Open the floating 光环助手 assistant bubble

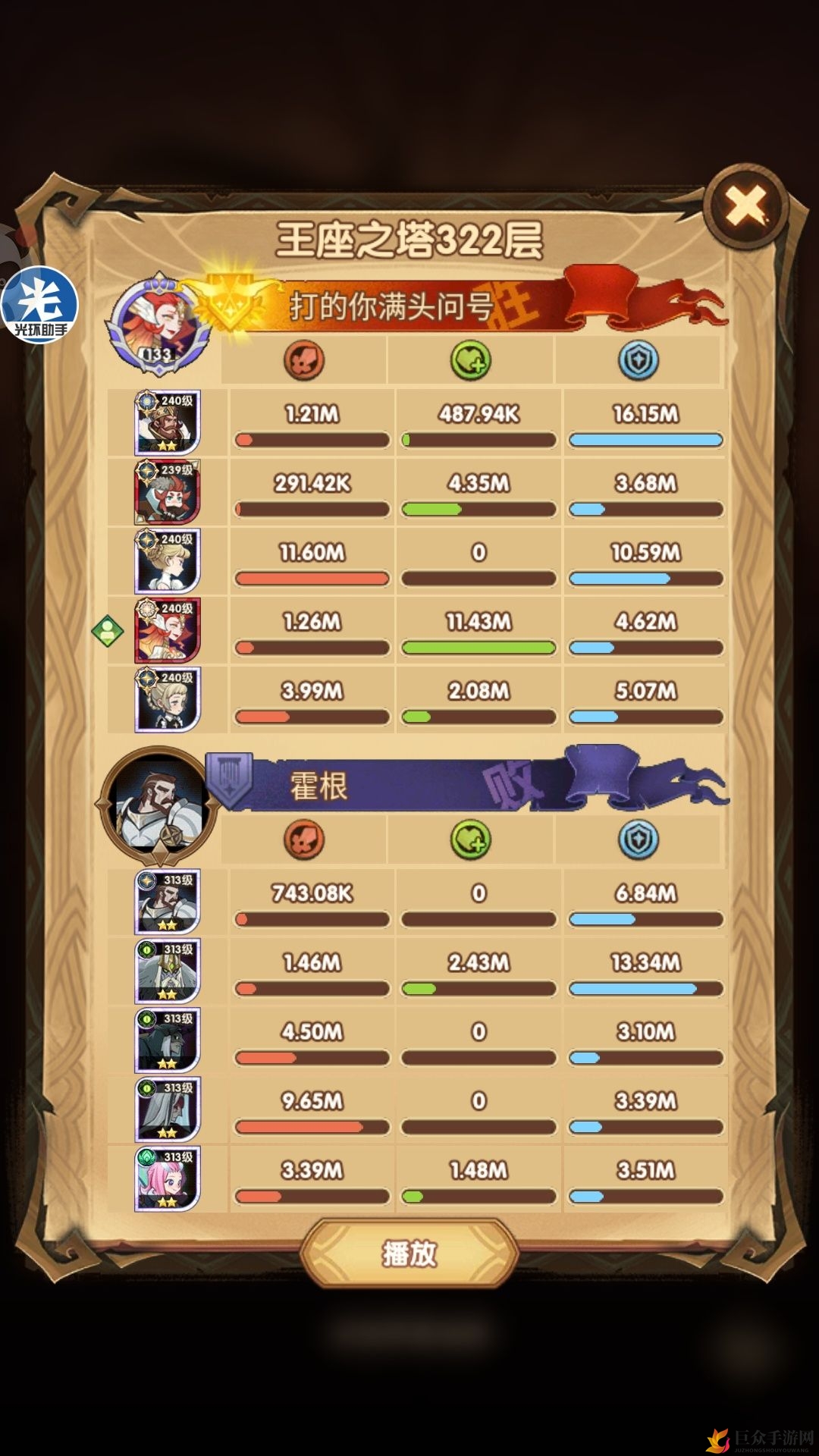[39, 305]
